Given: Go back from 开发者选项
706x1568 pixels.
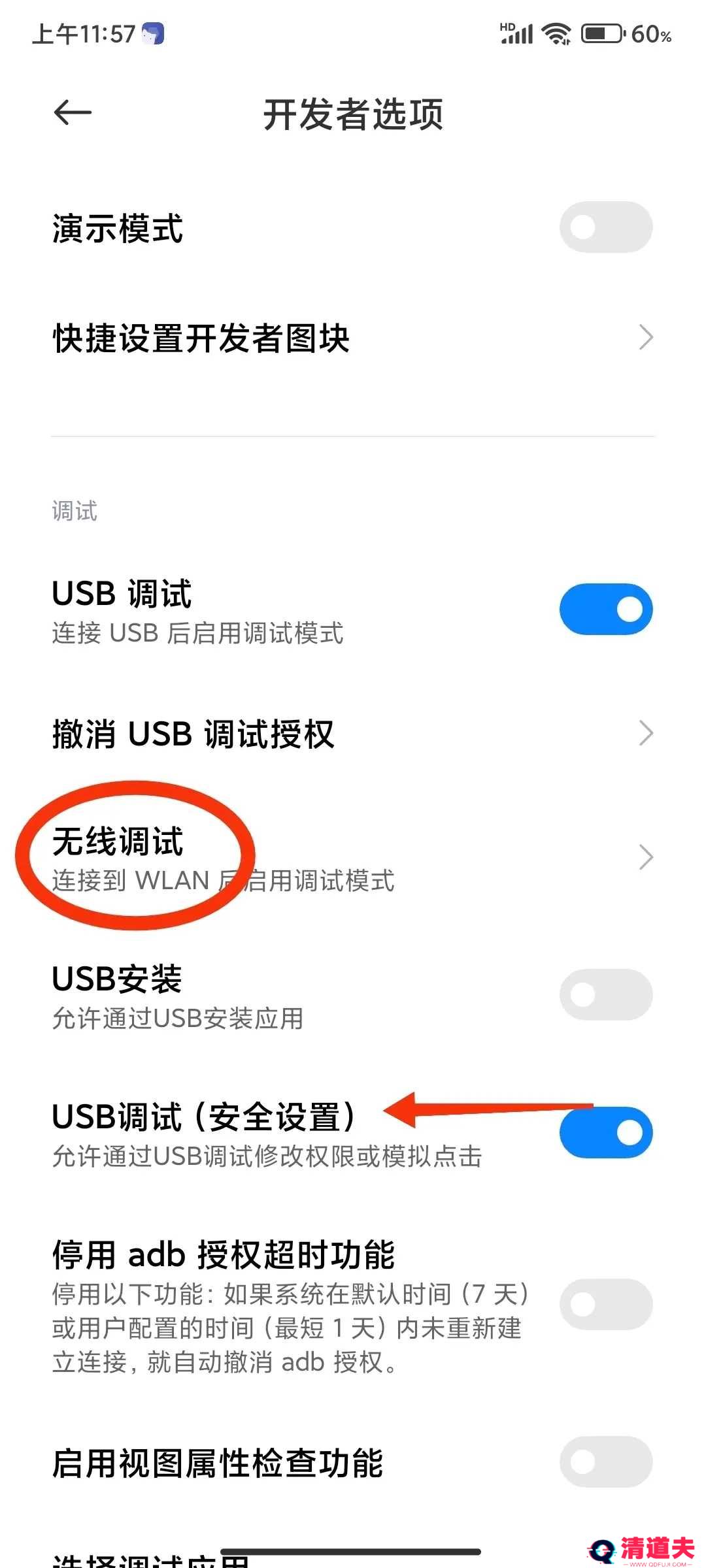Looking at the screenshot, I should (x=73, y=113).
